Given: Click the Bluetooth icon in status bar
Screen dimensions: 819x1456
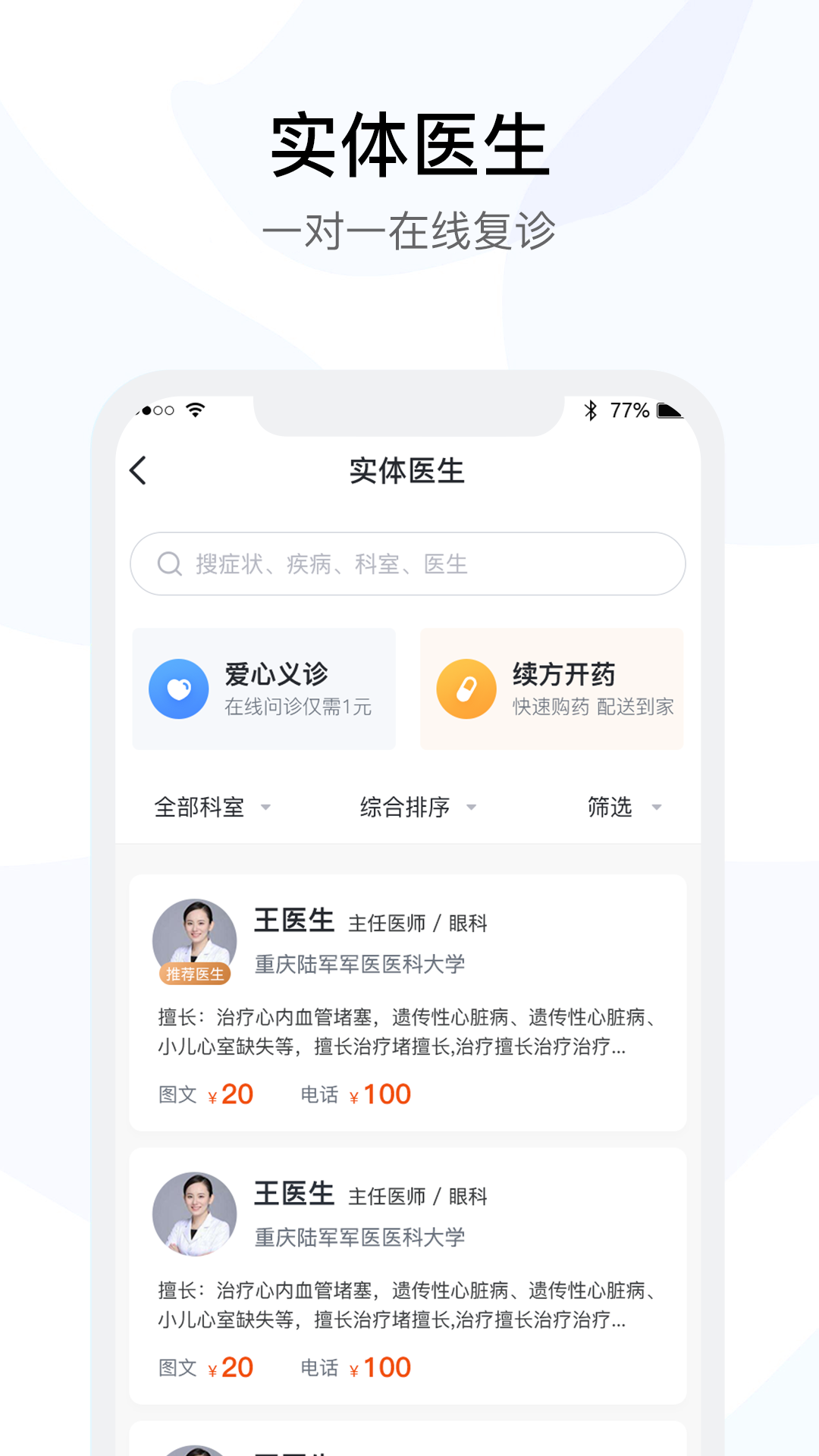Looking at the screenshot, I should 590,409.
